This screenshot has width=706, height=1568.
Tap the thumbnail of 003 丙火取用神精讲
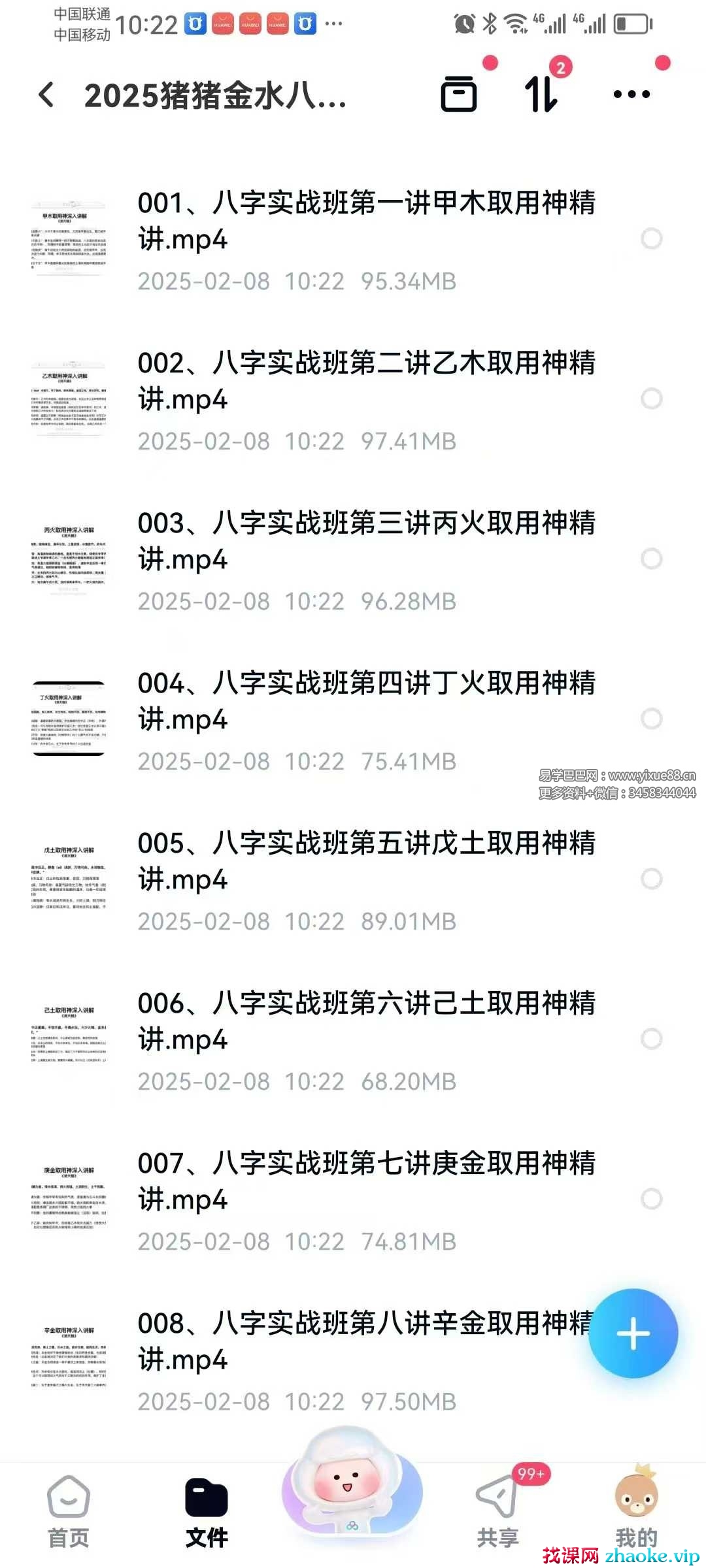(x=69, y=559)
